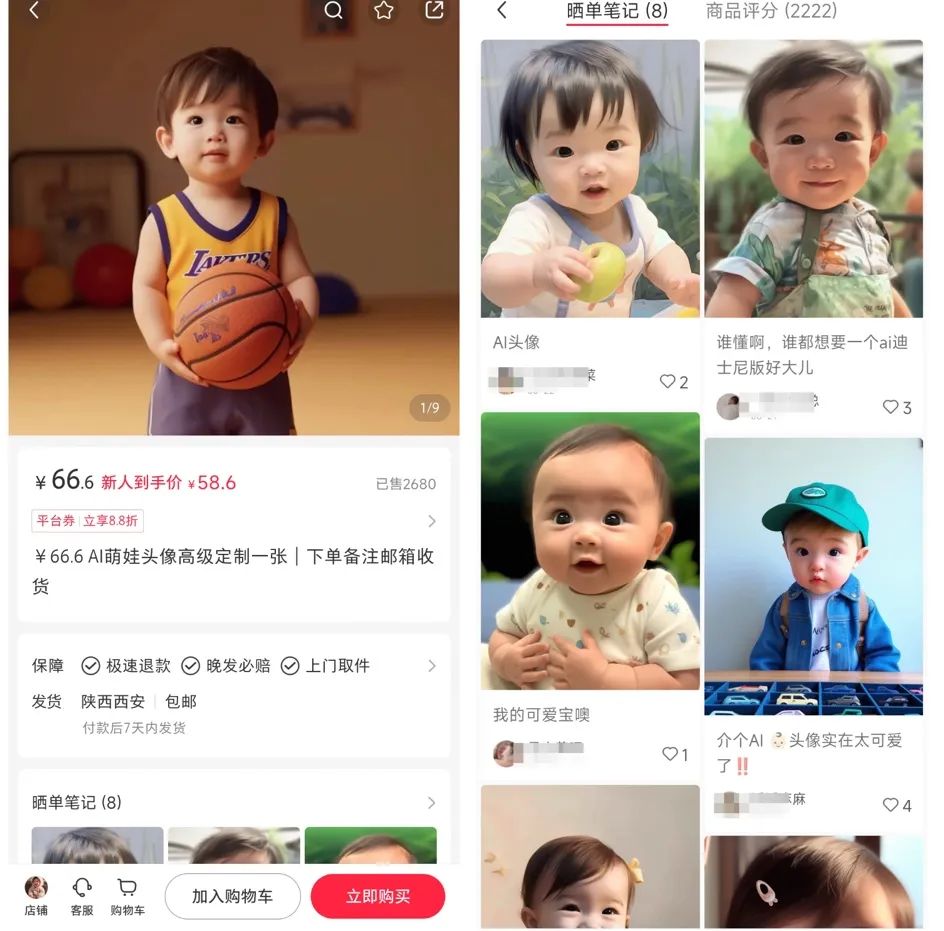Like the 介个AI头像实在太可爱了 note
The image size is (944, 931).
(897, 805)
